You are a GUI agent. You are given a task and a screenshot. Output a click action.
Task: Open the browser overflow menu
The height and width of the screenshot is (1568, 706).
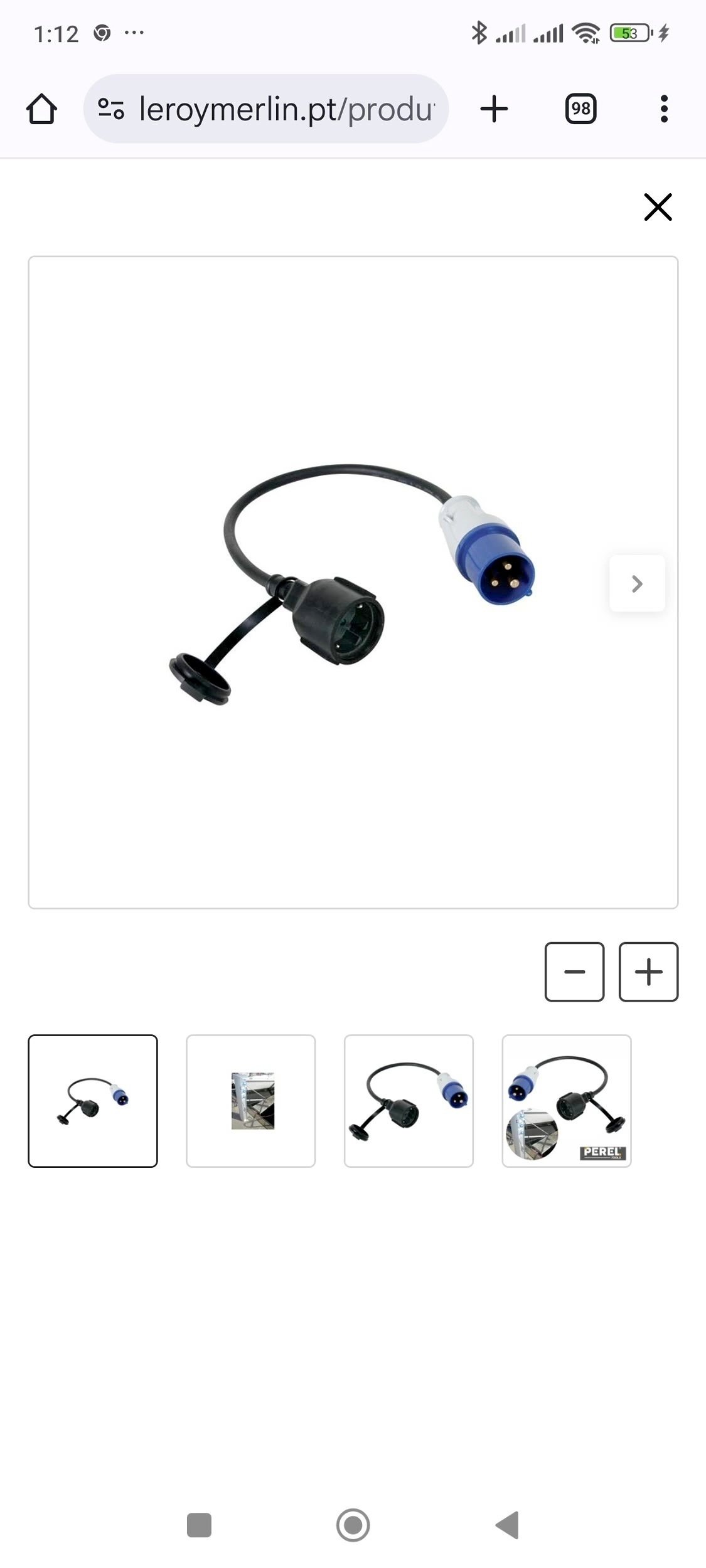coord(664,109)
